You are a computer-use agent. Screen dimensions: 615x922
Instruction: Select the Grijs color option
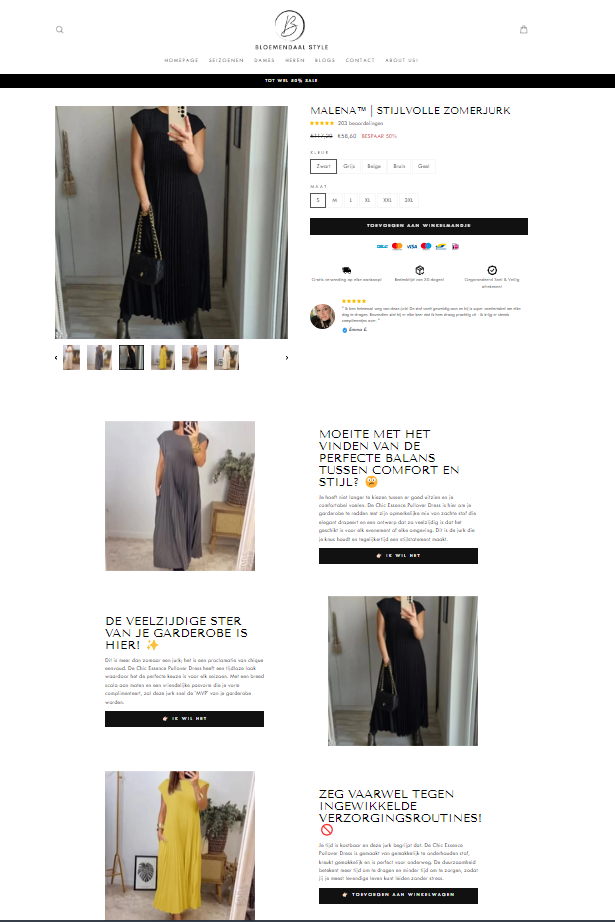349,166
